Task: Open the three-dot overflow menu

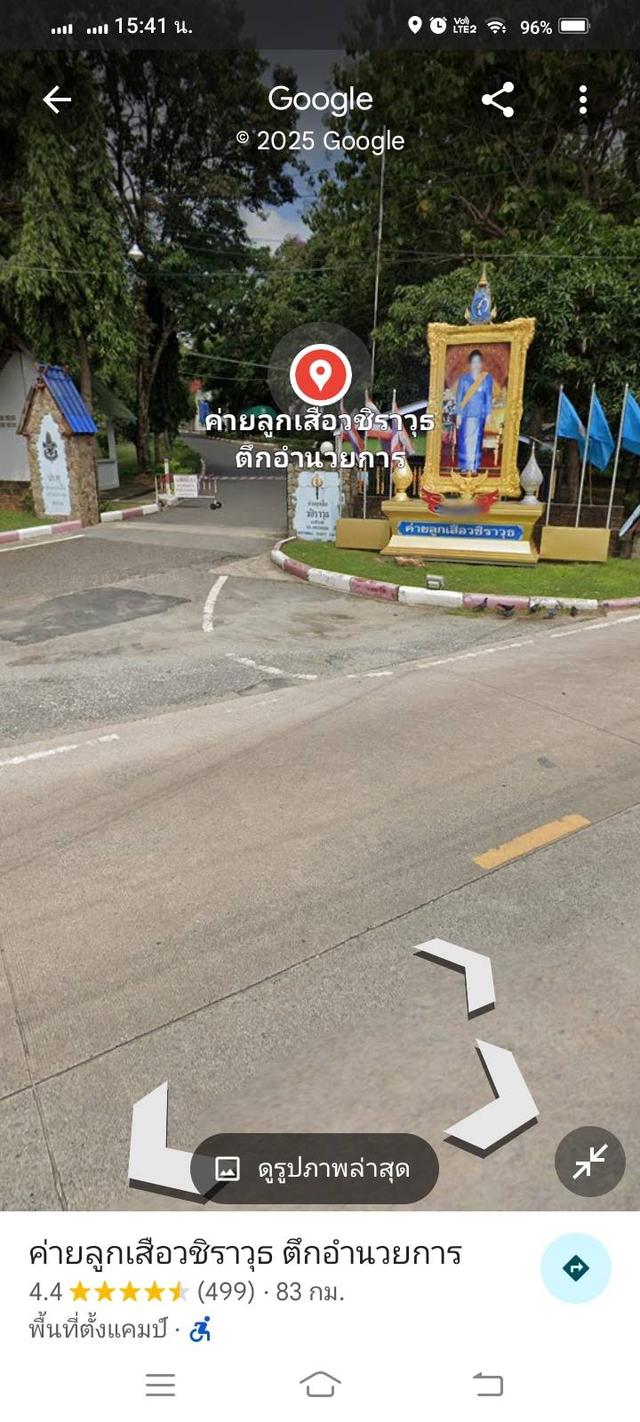Action: tap(582, 99)
